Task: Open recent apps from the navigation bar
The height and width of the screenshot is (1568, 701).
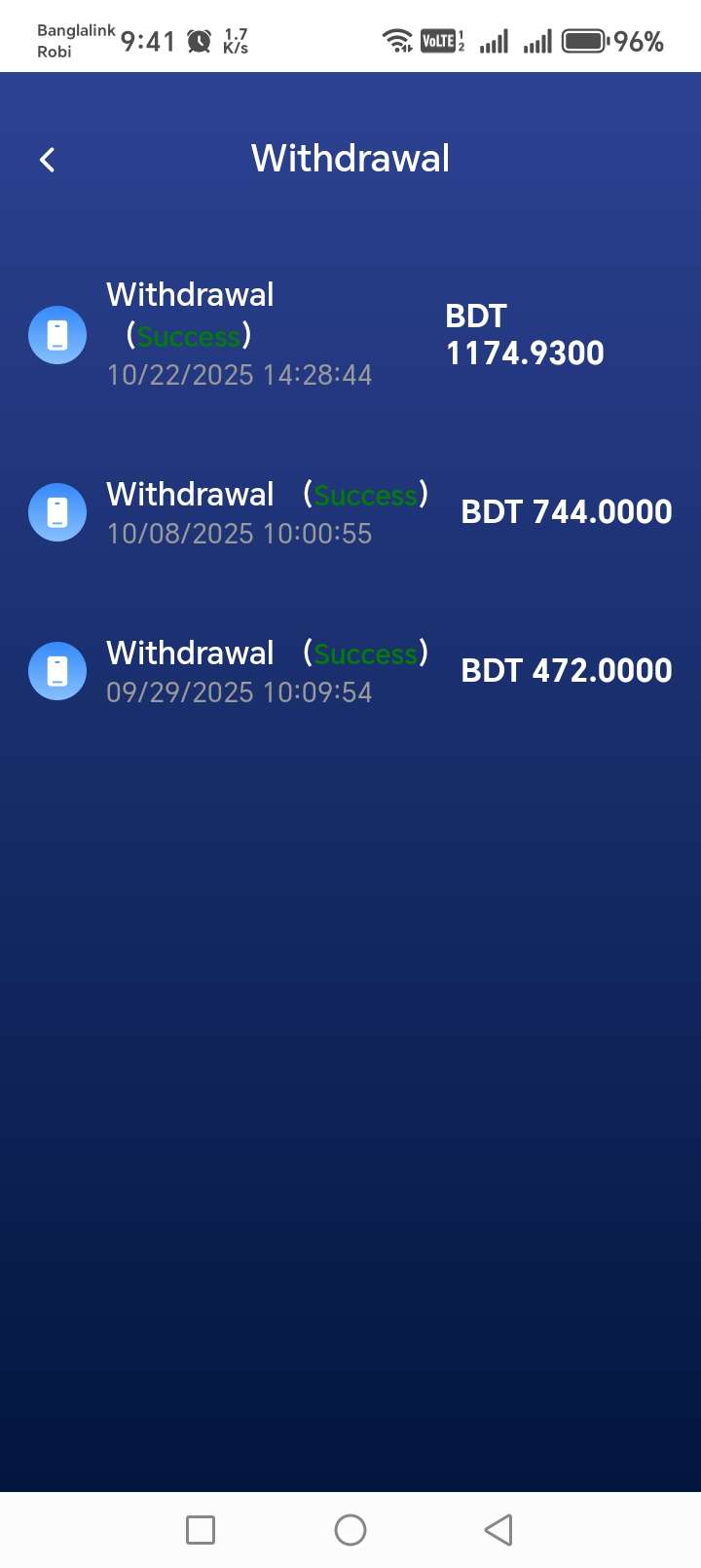Action: click(x=201, y=1530)
